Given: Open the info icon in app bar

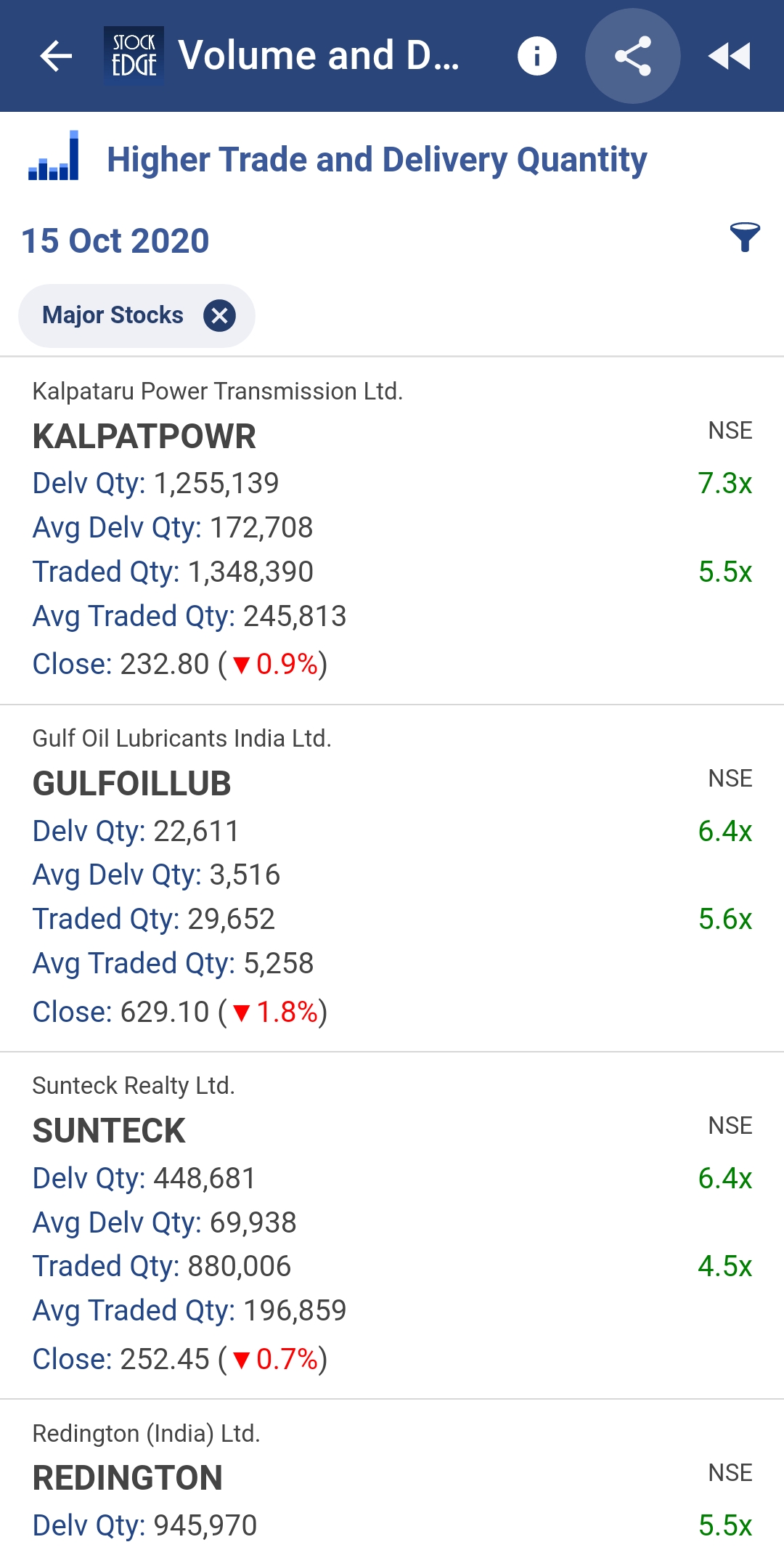Looking at the screenshot, I should [537, 56].
